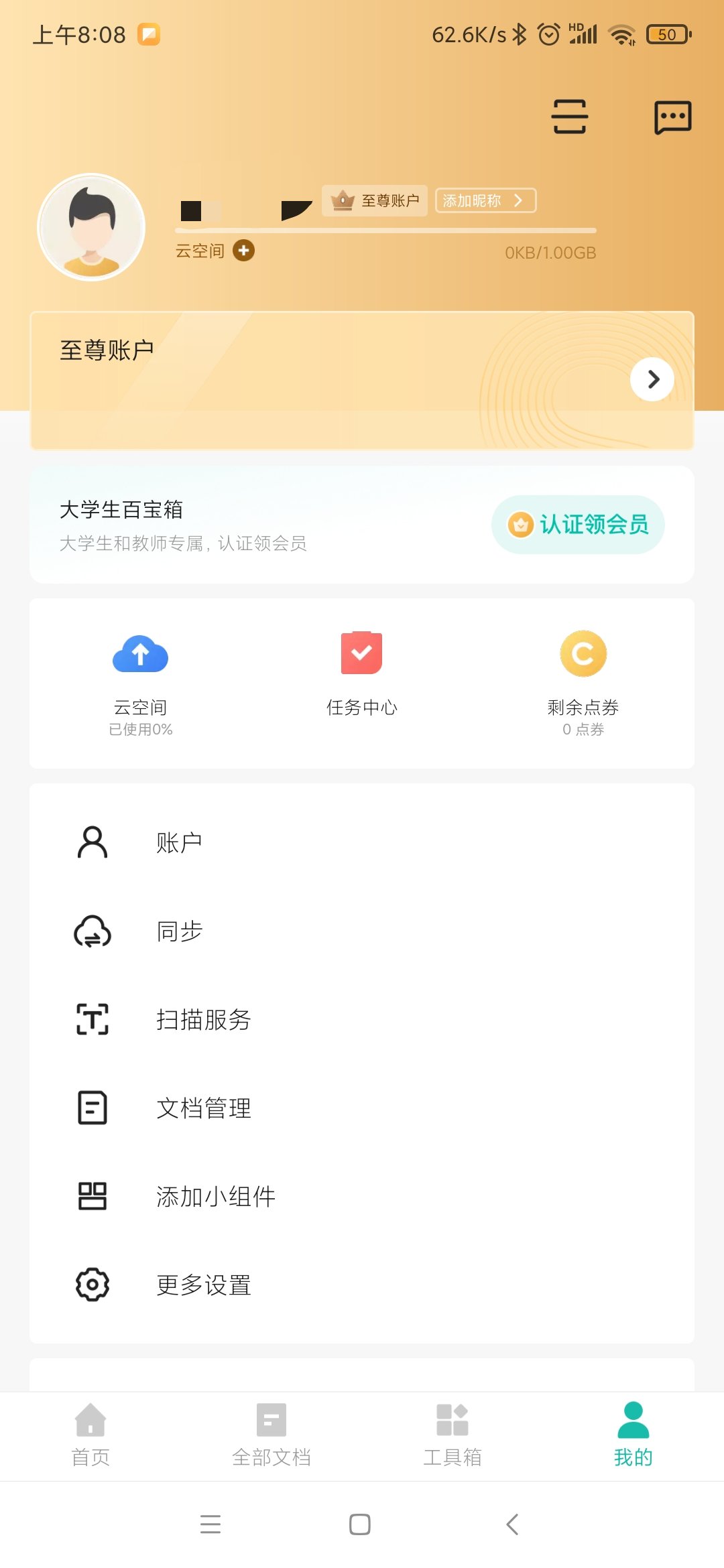The width and height of the screenshot is (724, 1568).
Task: Select 添加小组件 to add widget
Action: [215, 1196]
